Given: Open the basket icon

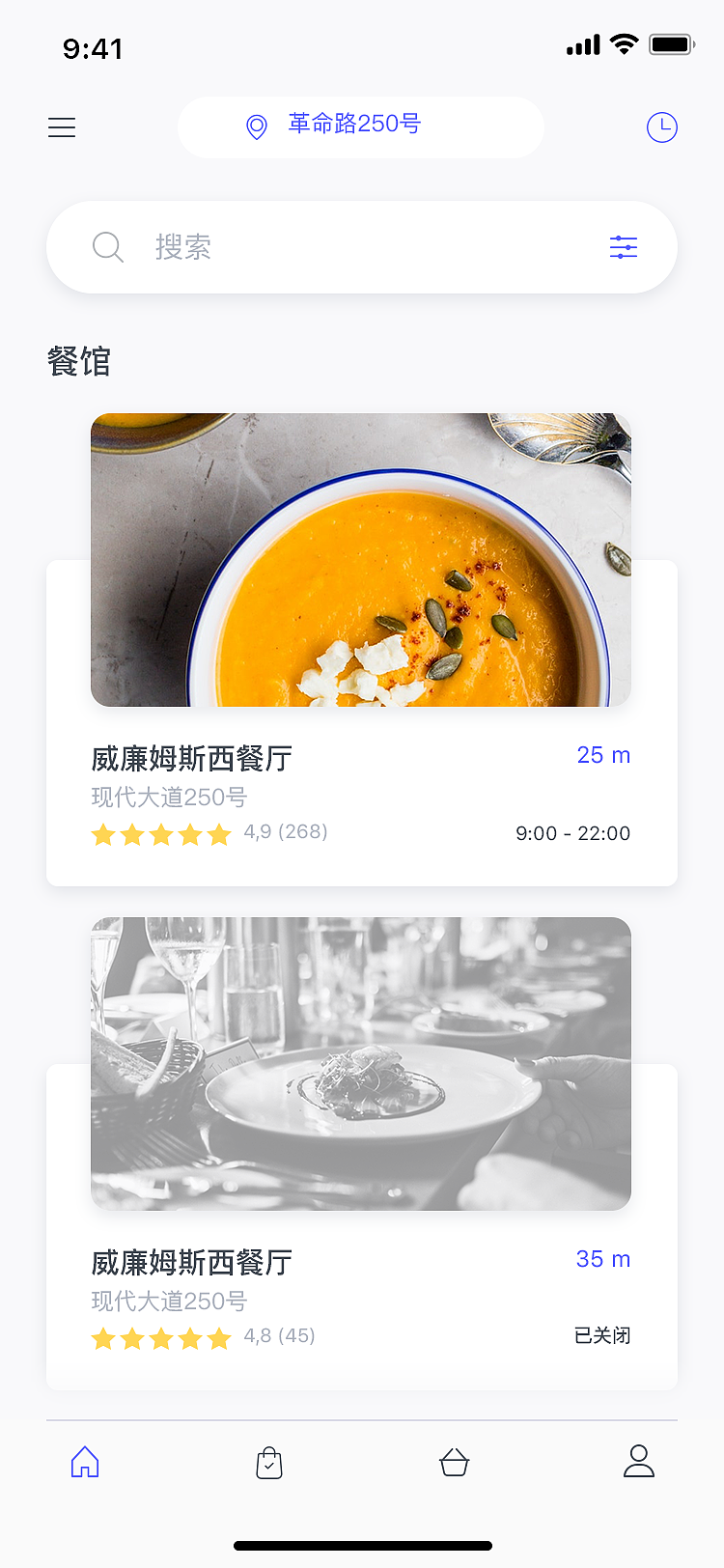Looking at the screenshot, I should (x=454, y=1462).
